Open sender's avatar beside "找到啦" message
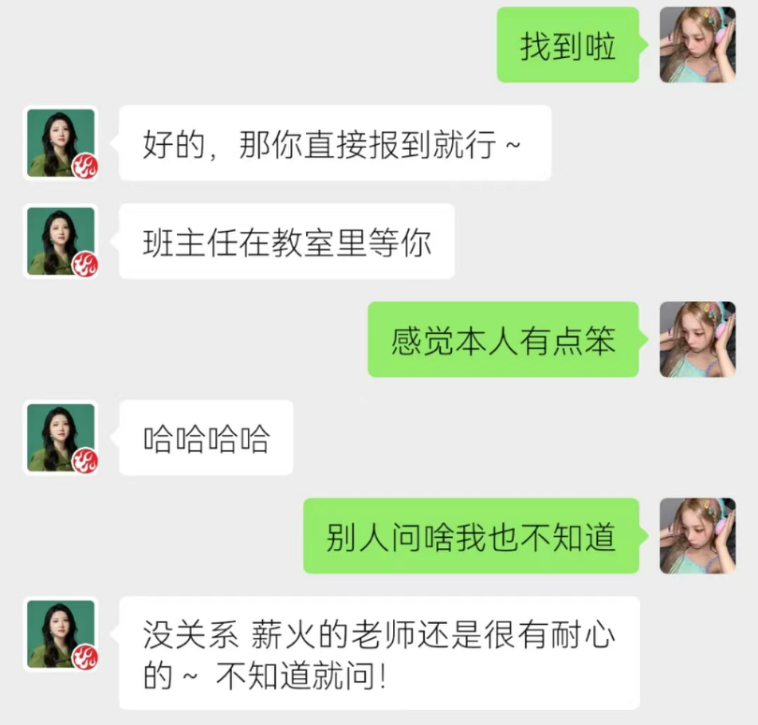This screenshot has height=725, width=758. click(x=697, y=45)
